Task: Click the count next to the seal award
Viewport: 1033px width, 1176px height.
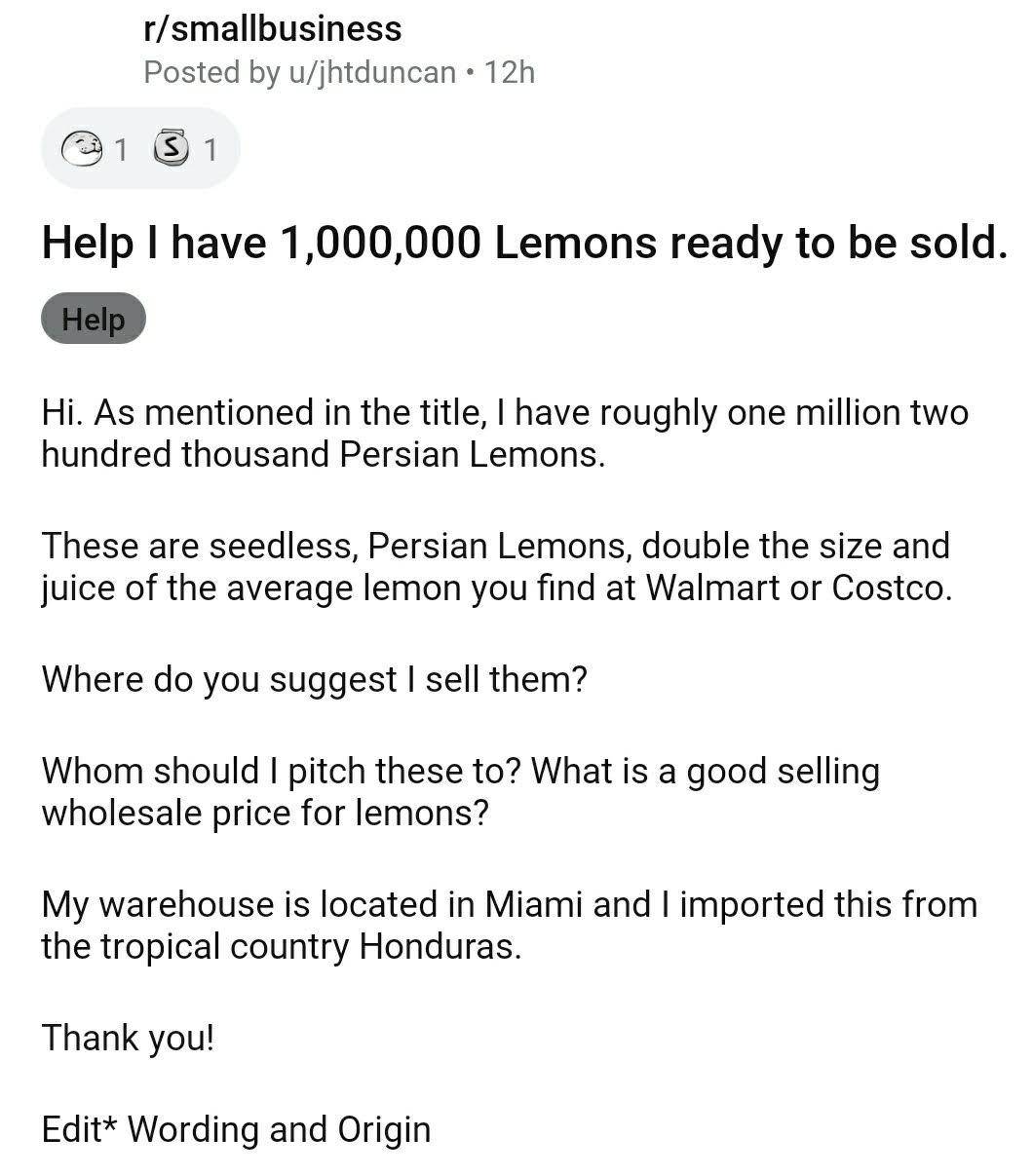Action: (x=120, y=149)
